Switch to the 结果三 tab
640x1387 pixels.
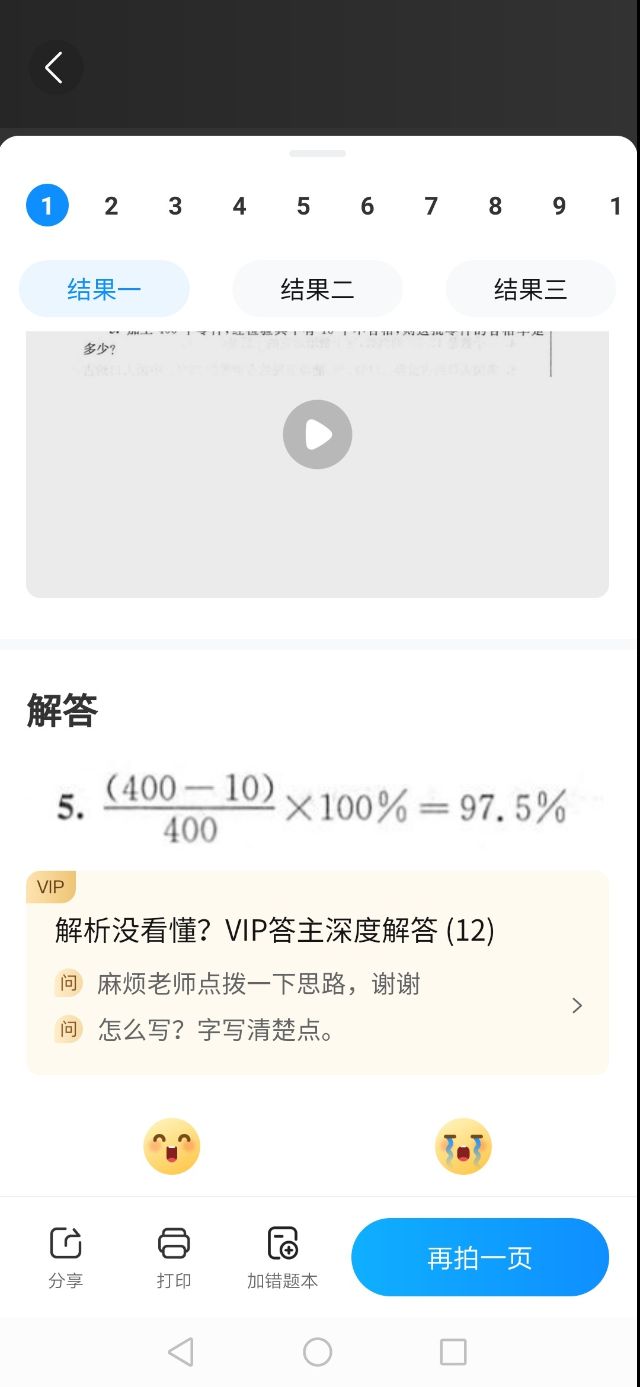click(530, 290)
